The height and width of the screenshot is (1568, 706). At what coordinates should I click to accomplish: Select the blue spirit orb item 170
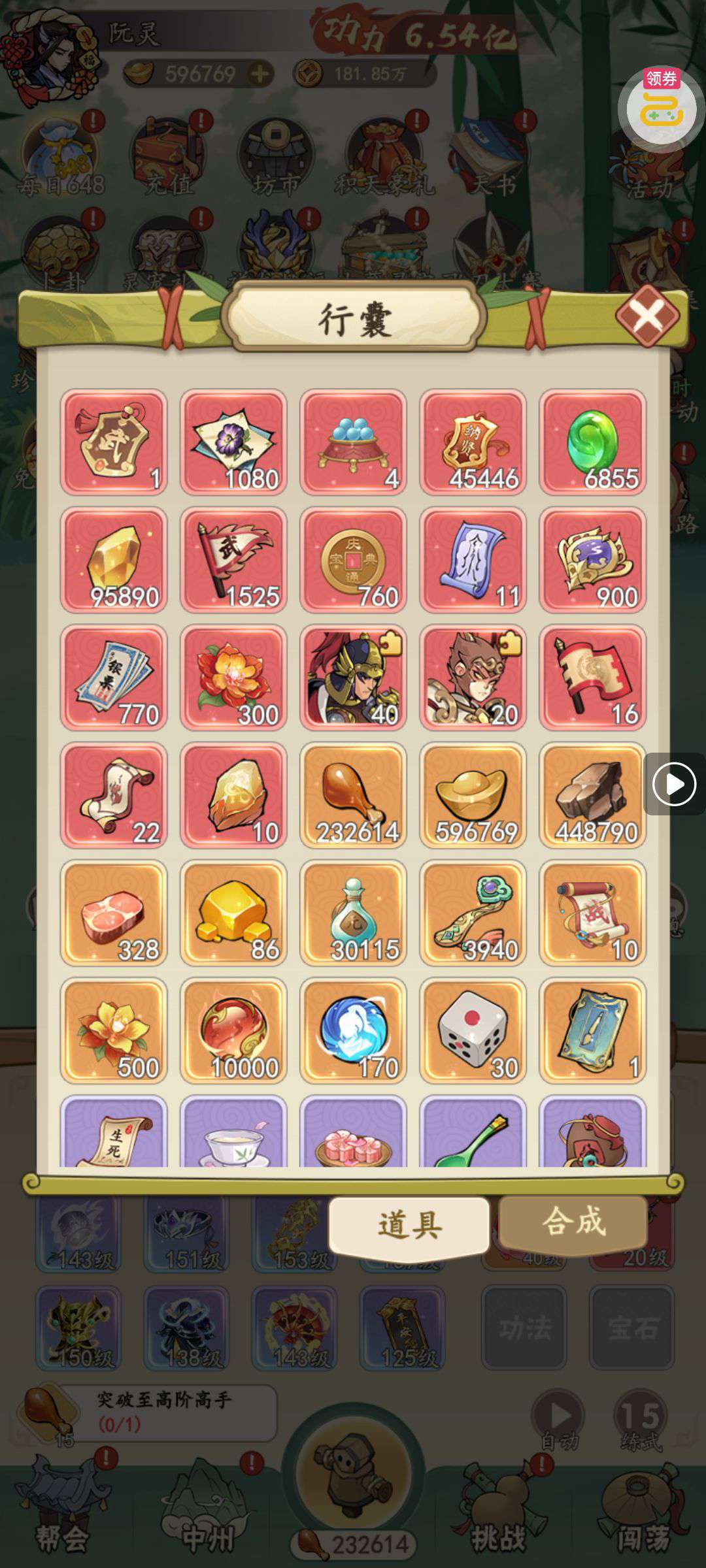coord(353,1030)
